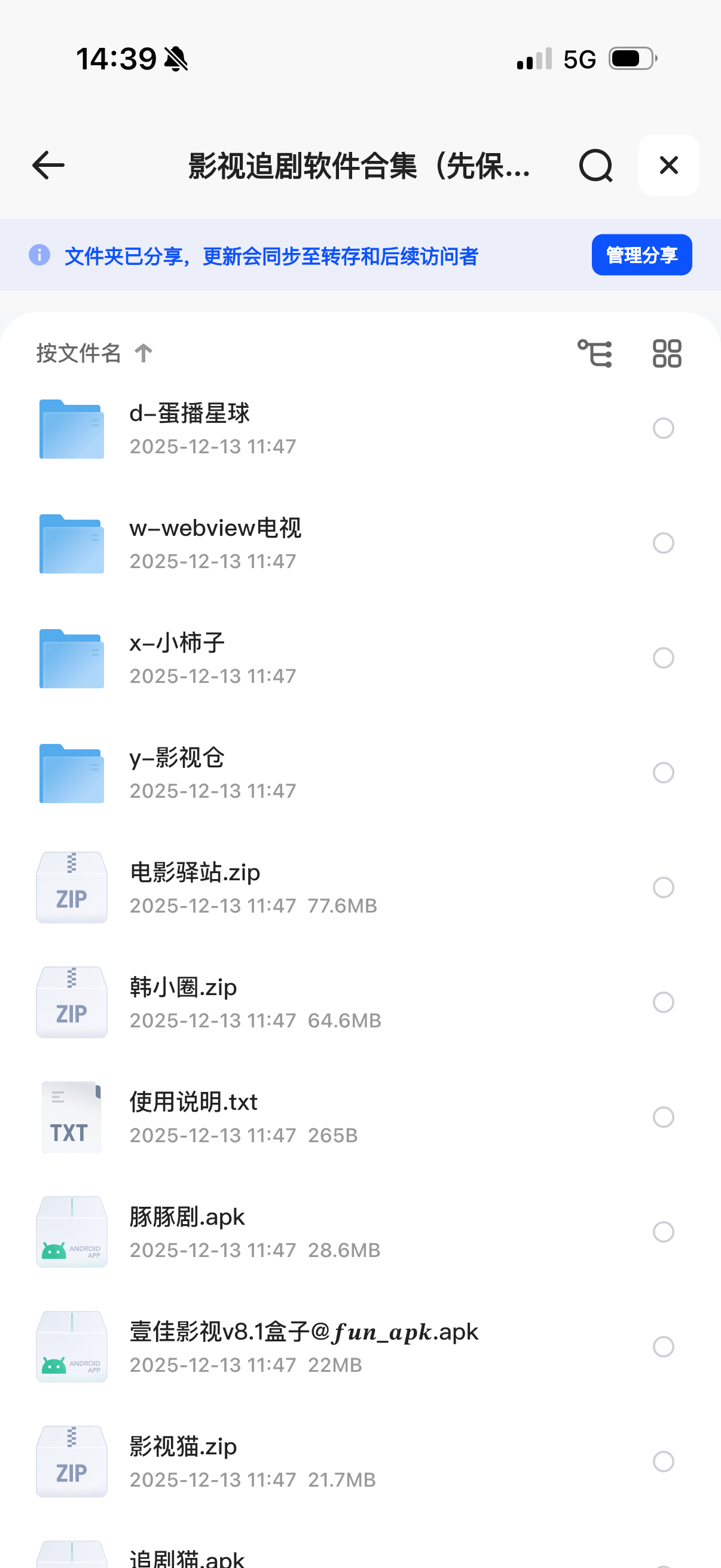This screenshot has height=1568, width=721.
Task: Select the 韩小圈.zip checkbox
Action: pyautogui.click(x=662, y=1002)
